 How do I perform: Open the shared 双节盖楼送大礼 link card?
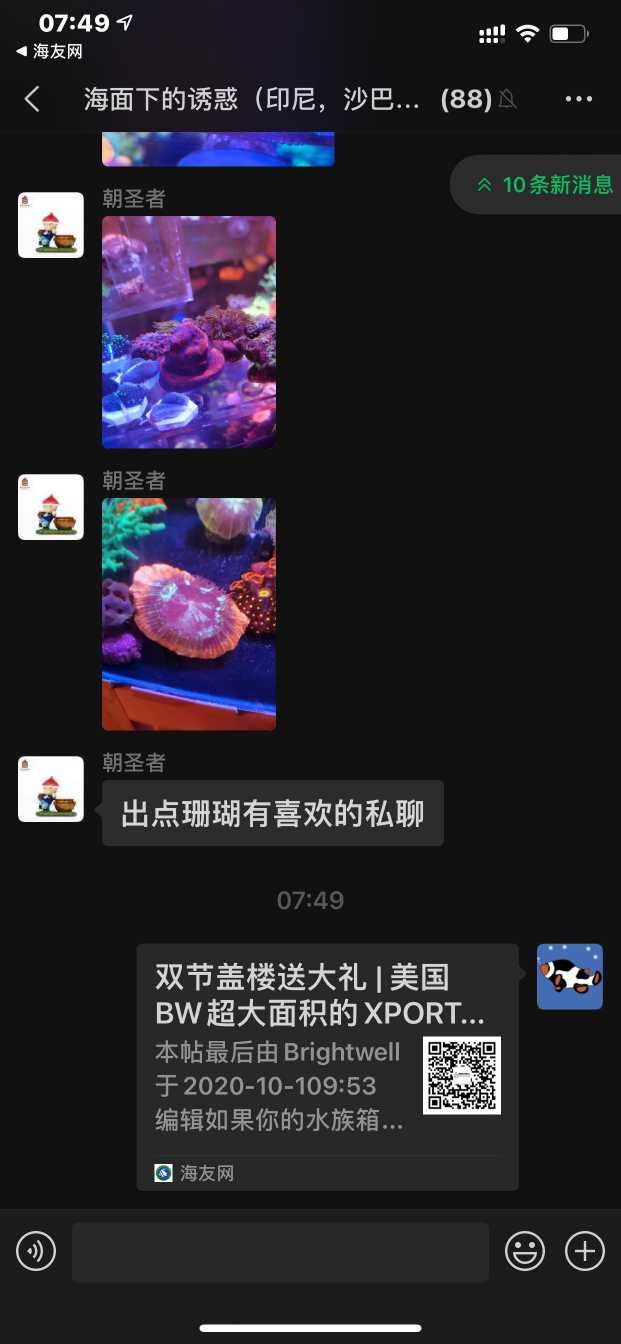click(327, 1066)
